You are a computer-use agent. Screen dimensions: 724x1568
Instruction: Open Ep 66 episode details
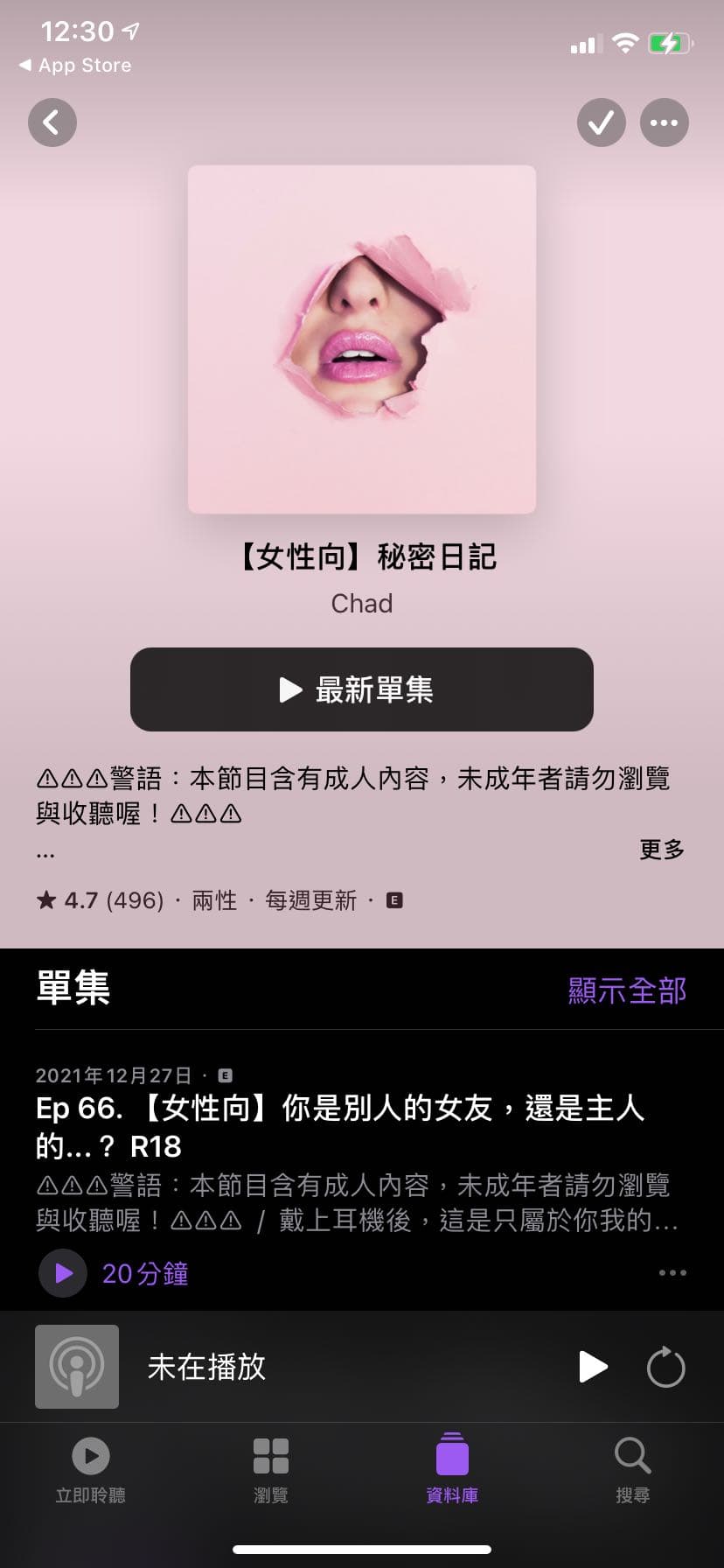tap(339, 1127)
